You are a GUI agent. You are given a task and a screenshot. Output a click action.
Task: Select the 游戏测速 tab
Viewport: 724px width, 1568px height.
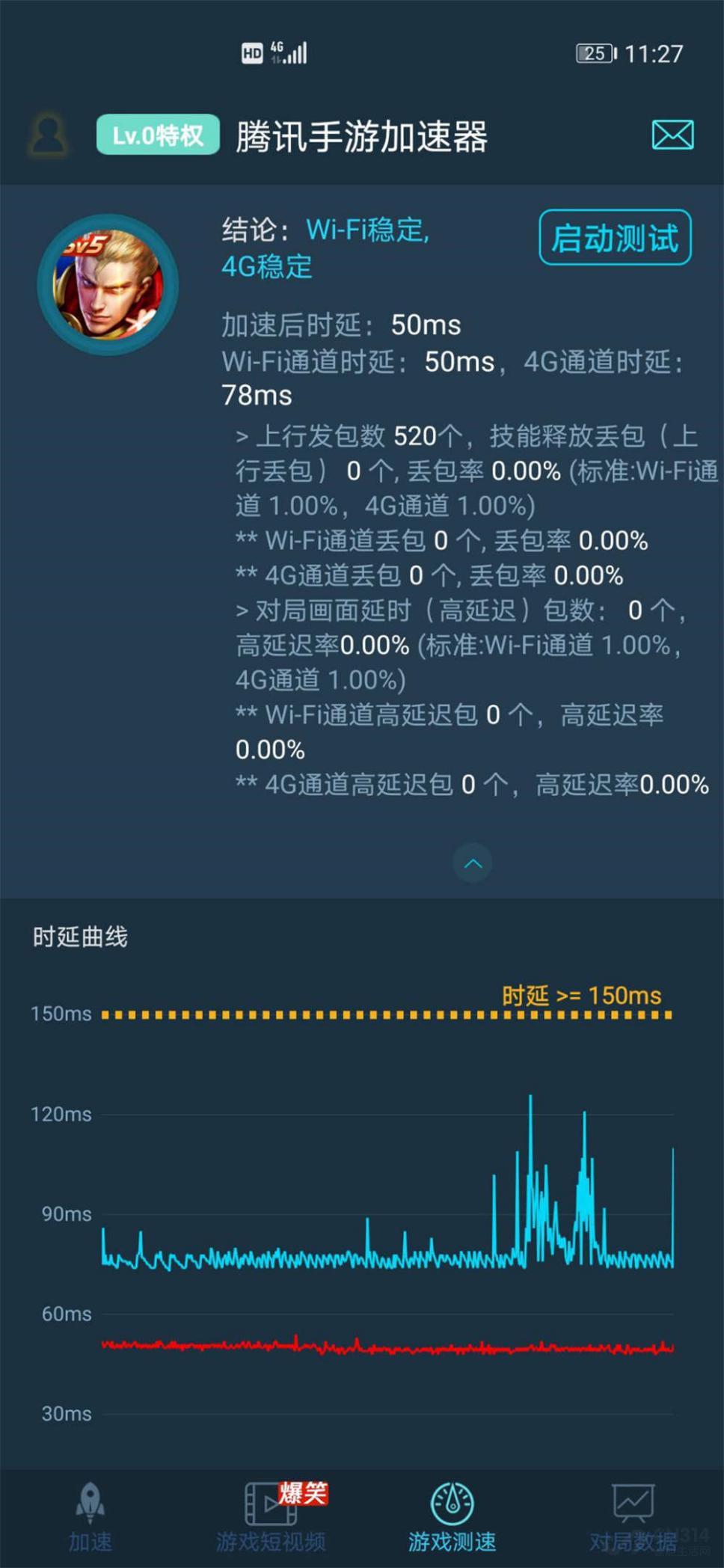click(452, 1517)
